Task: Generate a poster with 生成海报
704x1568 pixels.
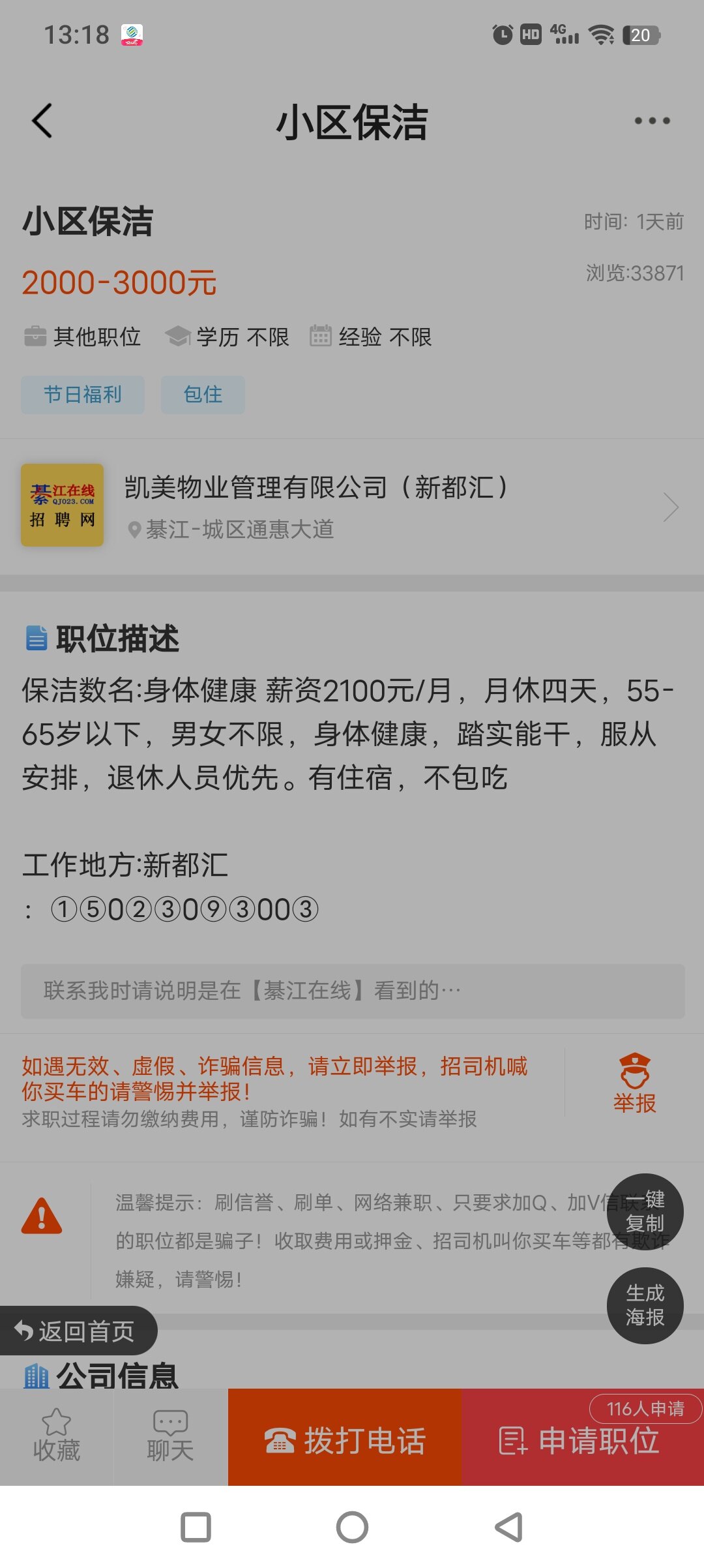Action: click(645, 1305)
